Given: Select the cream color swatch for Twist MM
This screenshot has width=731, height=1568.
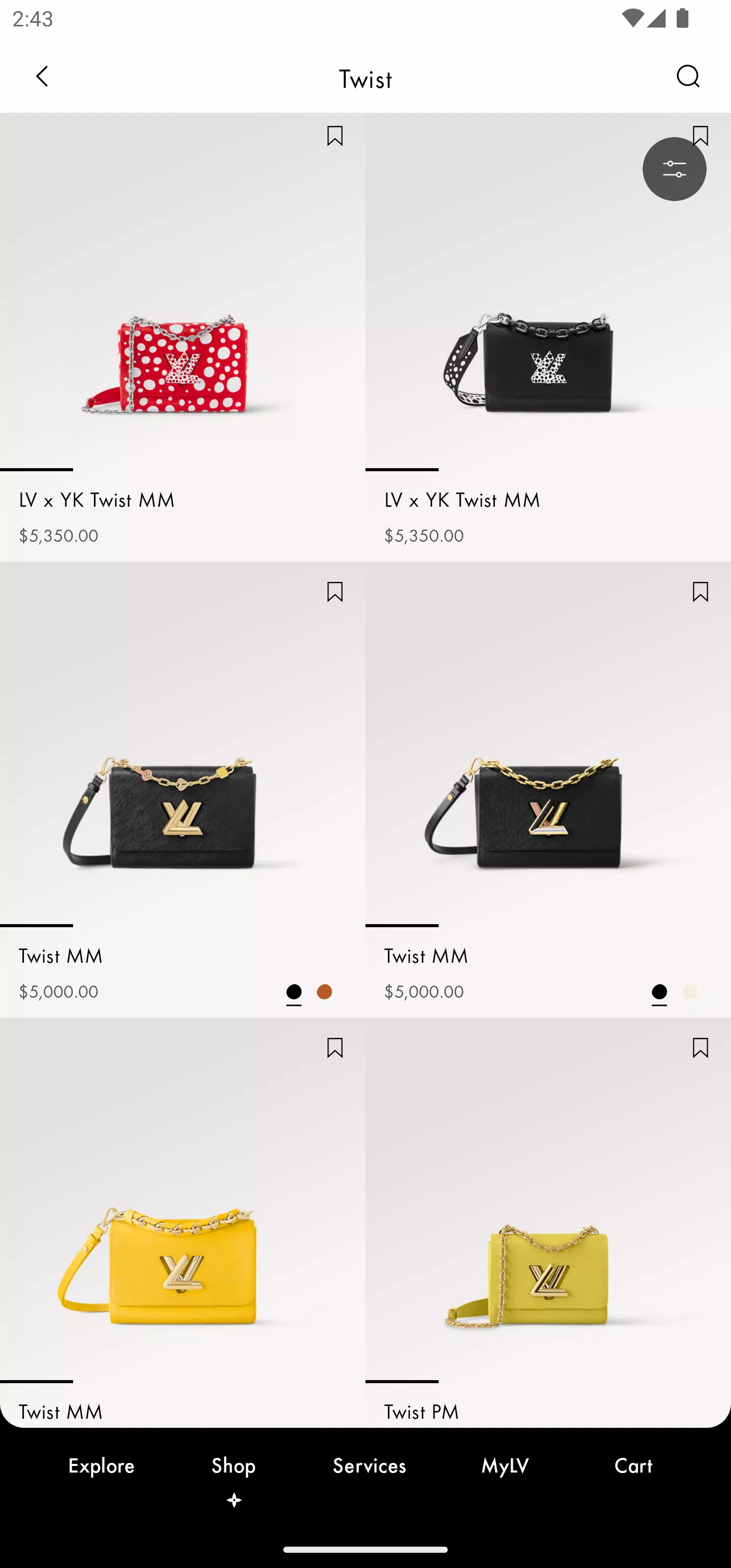Looking at the screenshot, I should click(689, 992).
